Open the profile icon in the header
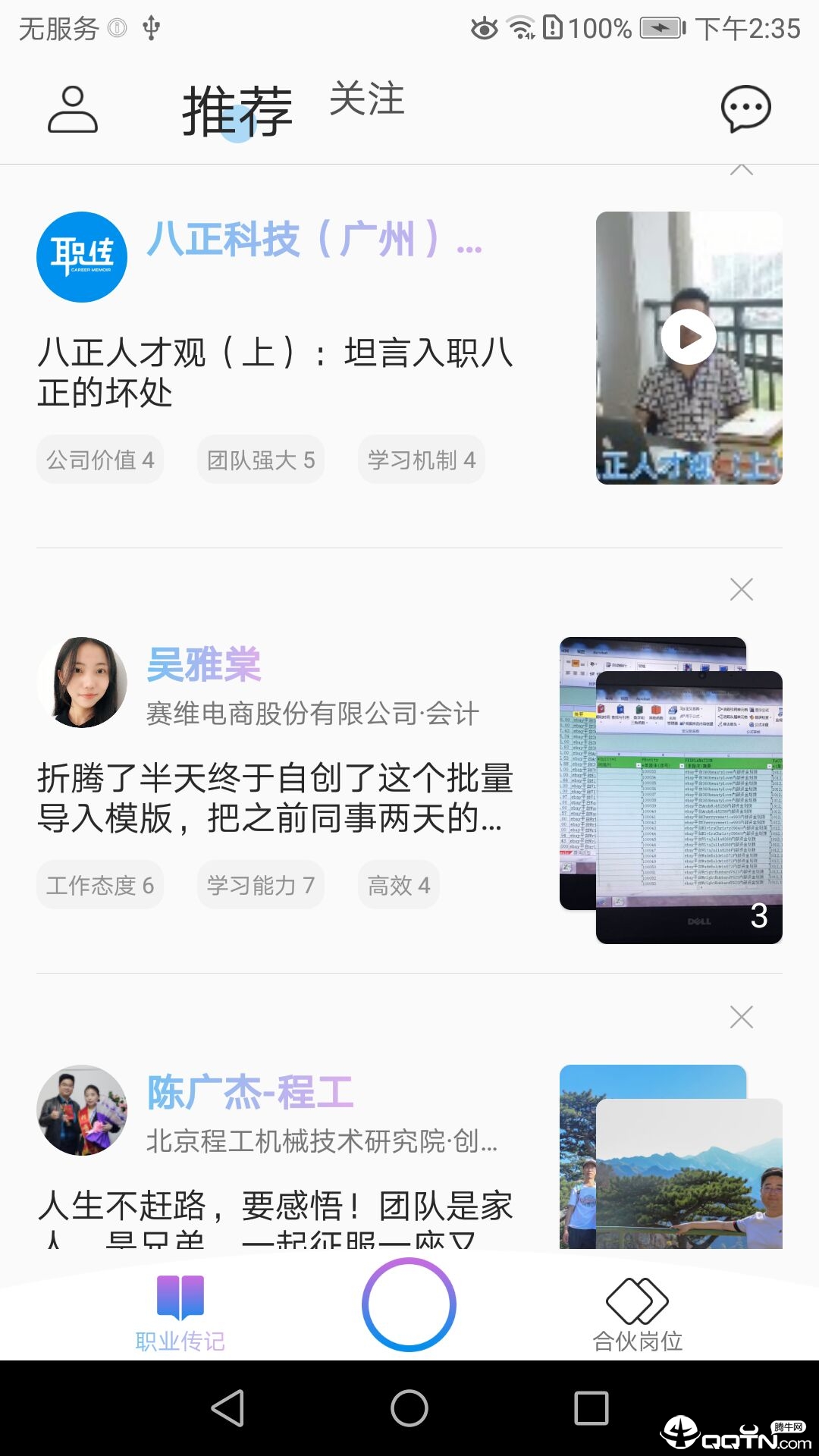819x1456 pixels. click(73, 110)
